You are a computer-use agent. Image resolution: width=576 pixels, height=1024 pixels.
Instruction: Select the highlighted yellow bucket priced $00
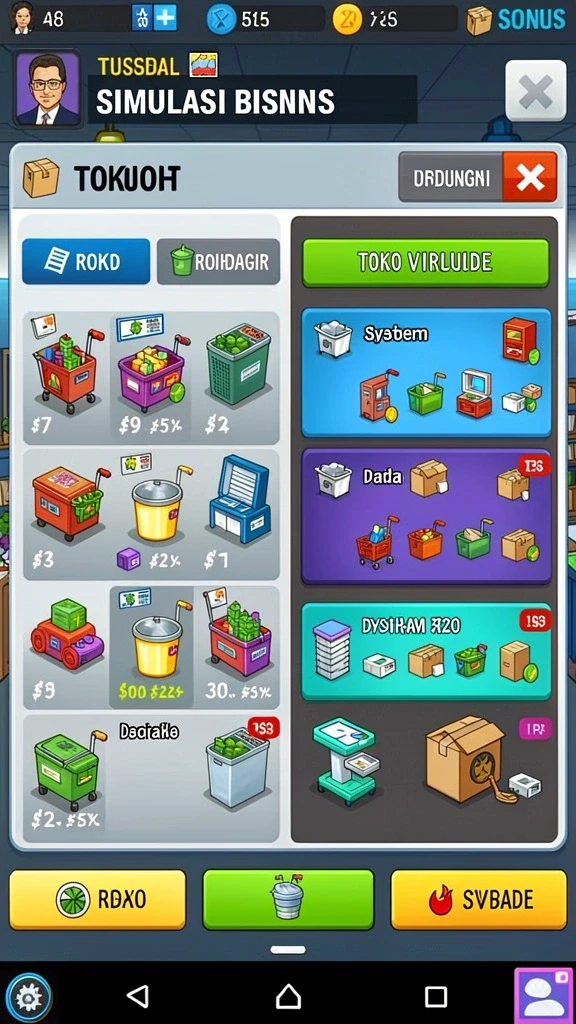point(152,647)
